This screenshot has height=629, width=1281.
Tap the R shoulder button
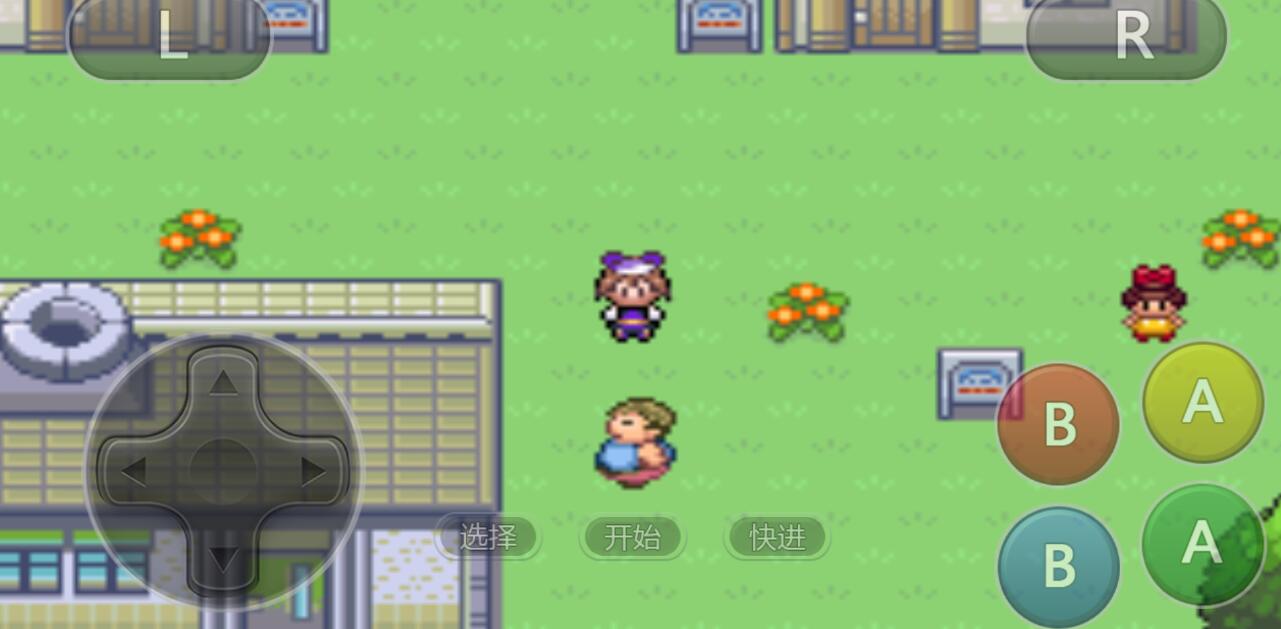click(1127, 38)
